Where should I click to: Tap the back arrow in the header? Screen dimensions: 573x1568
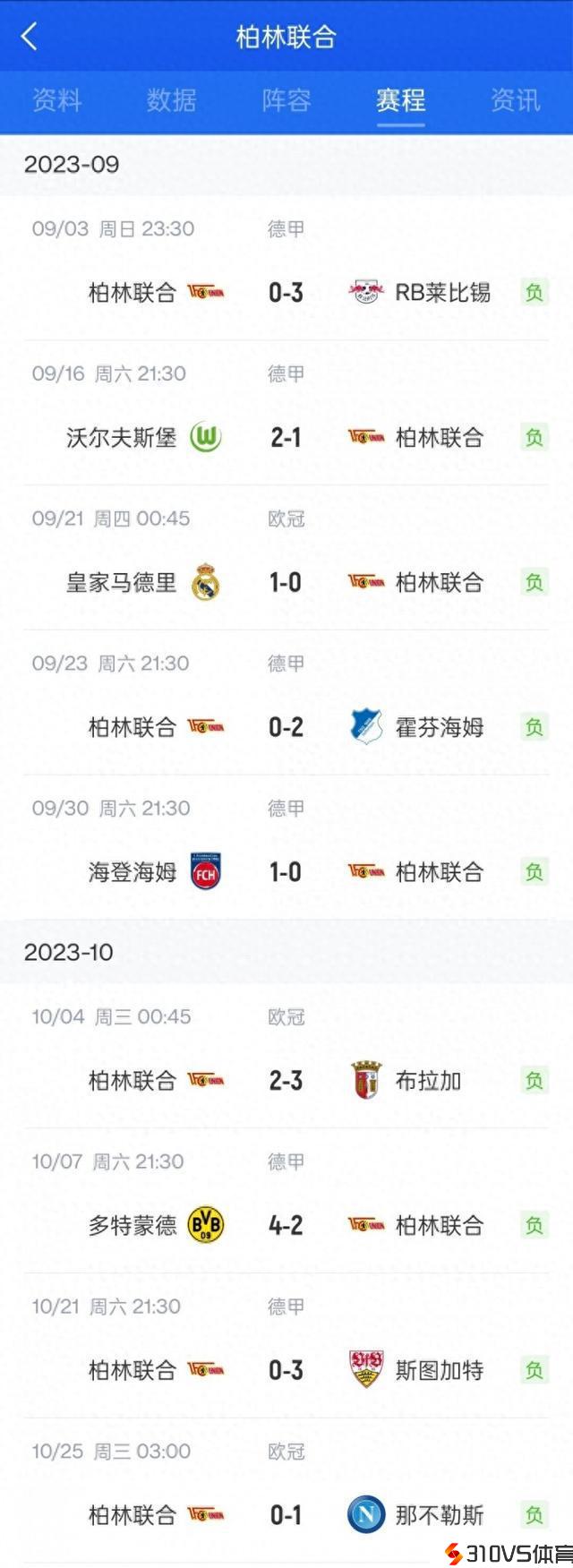[x=30, y=37]
